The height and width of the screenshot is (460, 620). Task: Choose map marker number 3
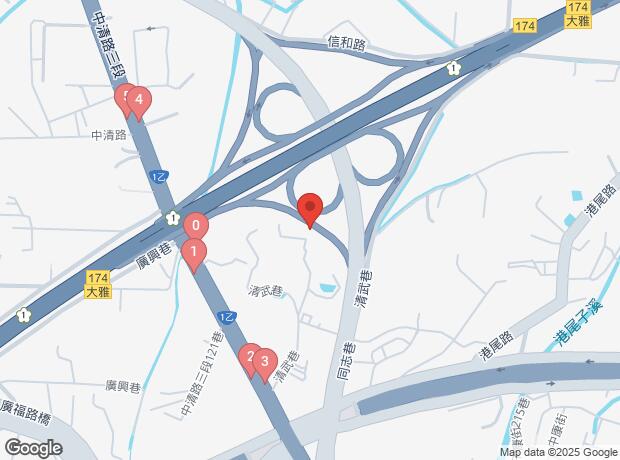(265, 361)
